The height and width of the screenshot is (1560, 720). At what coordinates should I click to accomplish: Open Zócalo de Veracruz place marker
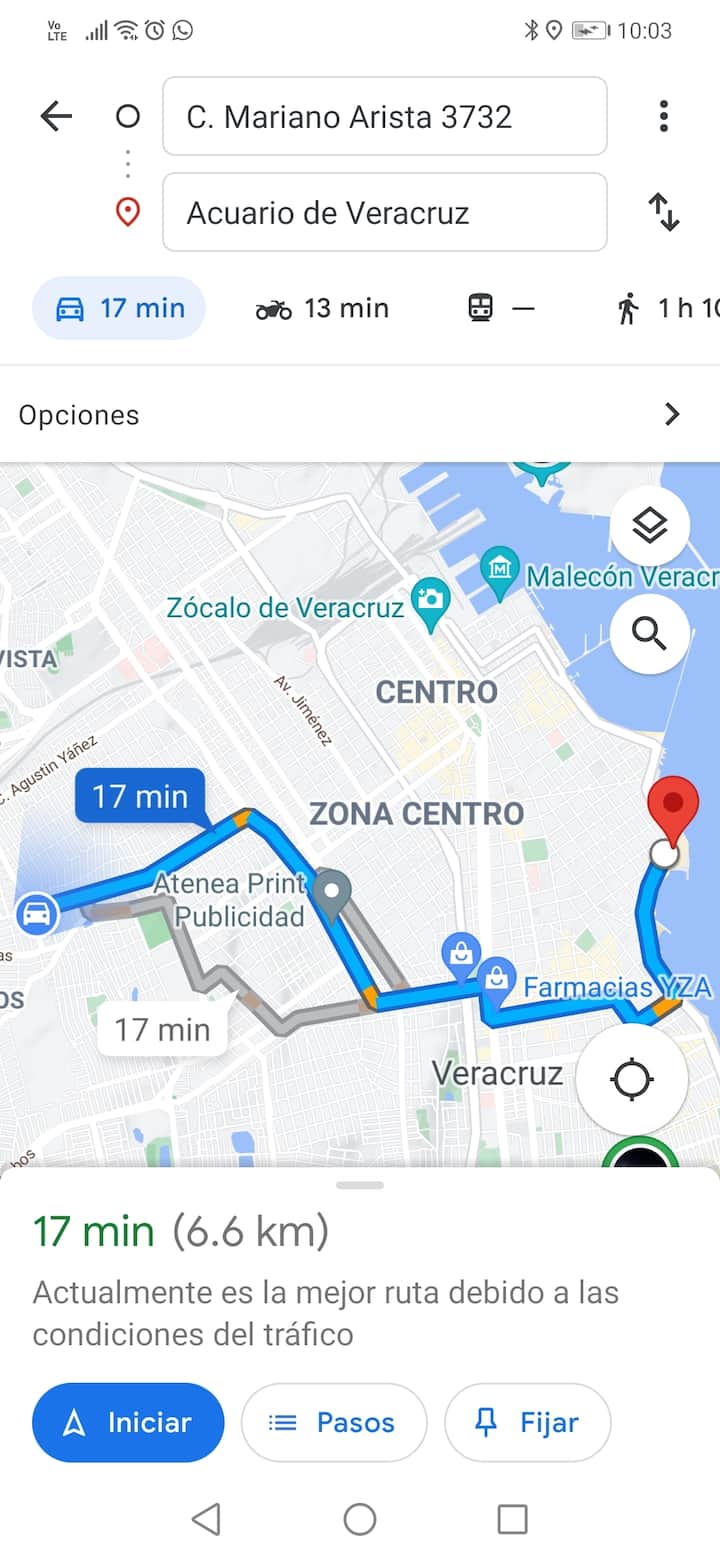[432, 603]
